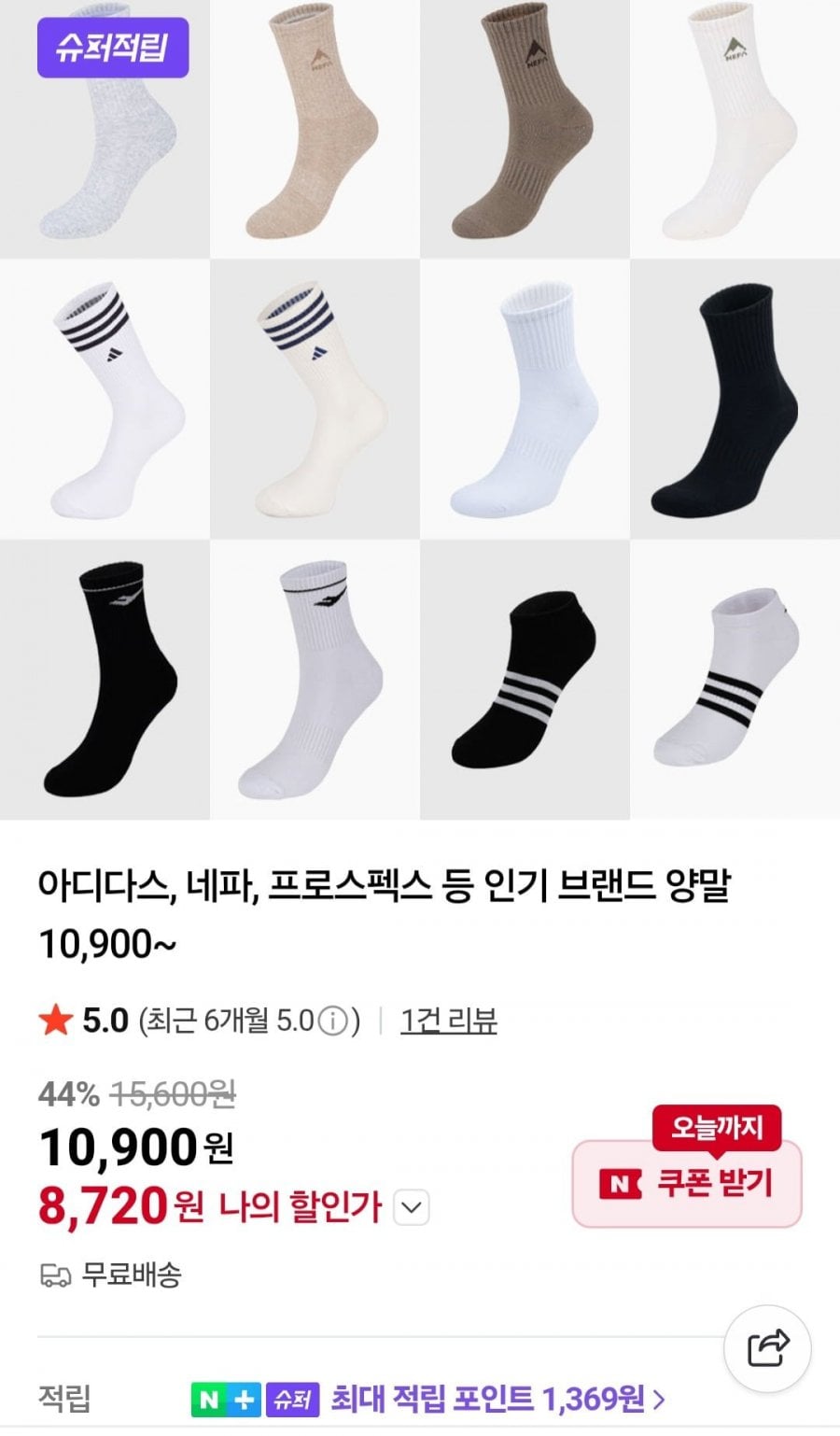View the sock product image

pyautogui.click(x=420, y=409)
